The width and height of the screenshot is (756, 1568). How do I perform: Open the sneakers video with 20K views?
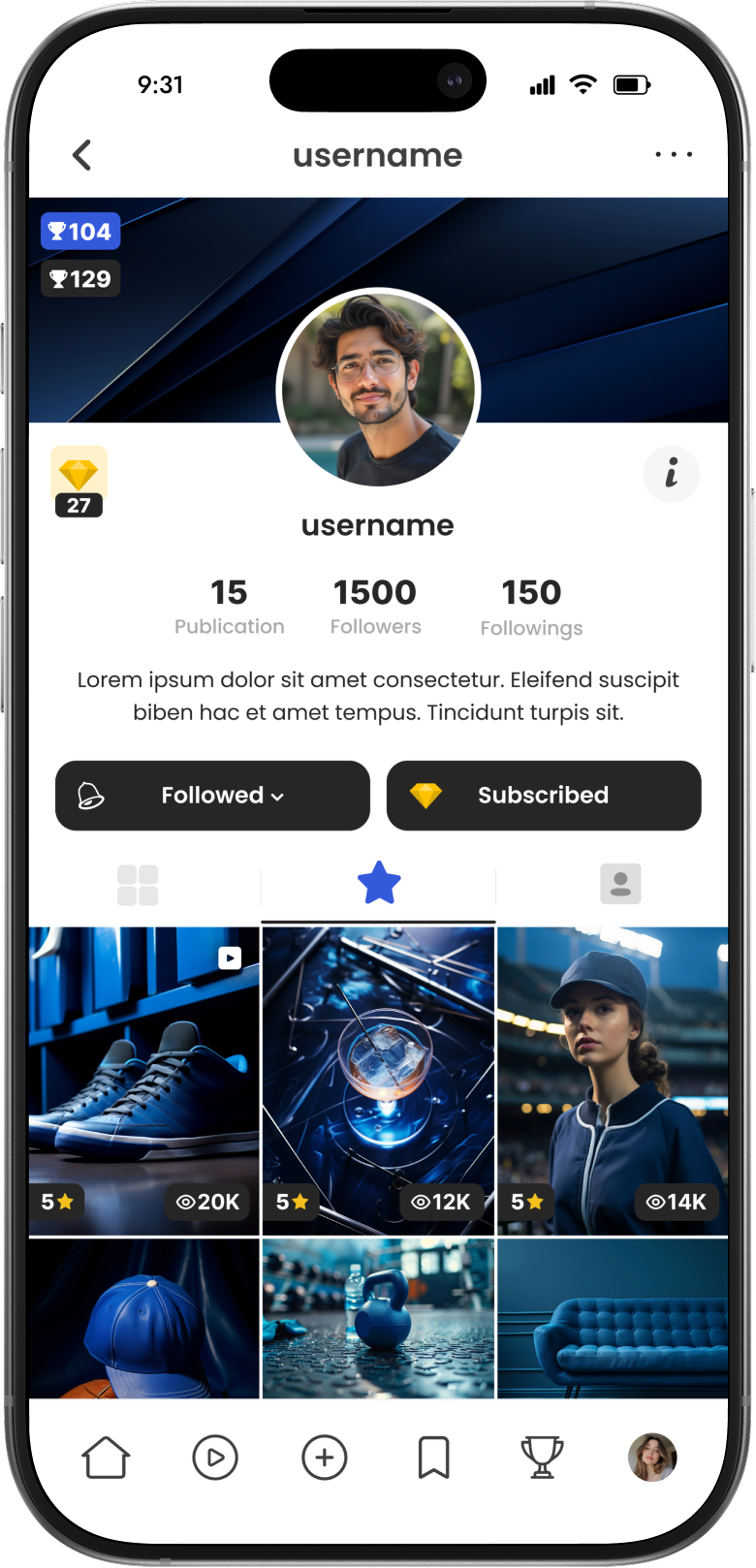(x=144, y=1081)
